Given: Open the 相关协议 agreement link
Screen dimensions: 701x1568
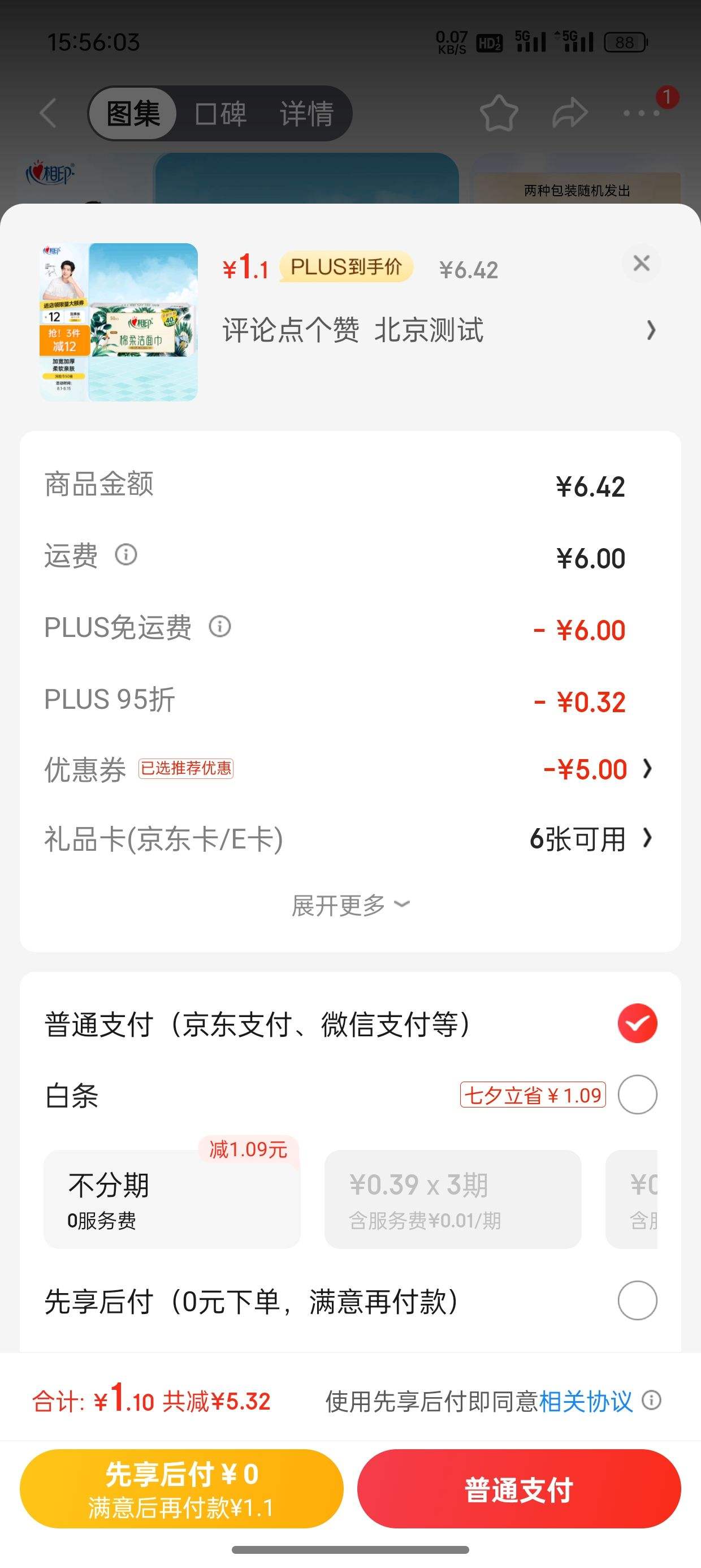Looking at the screenshot, I should (x=585, y=1401).
